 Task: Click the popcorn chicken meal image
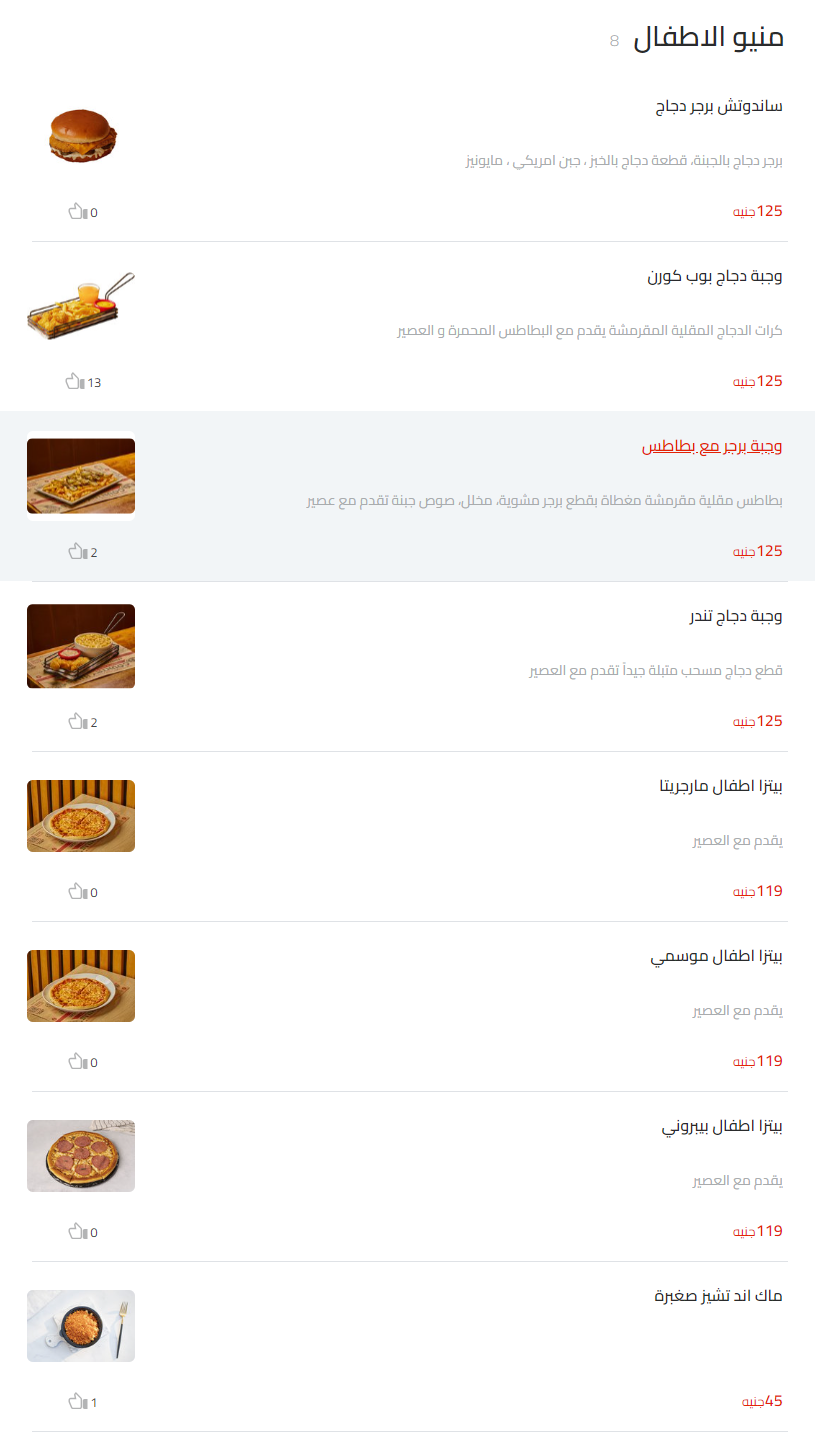point(81,307)
